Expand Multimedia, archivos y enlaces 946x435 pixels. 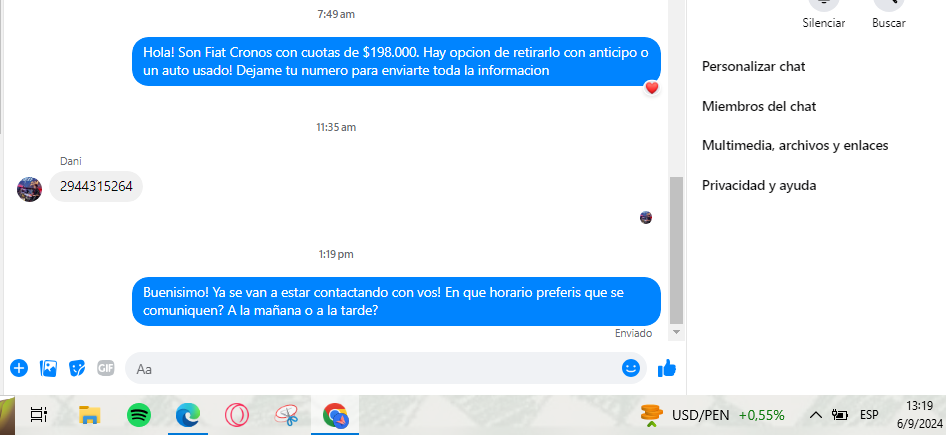(x=795, y=145)
